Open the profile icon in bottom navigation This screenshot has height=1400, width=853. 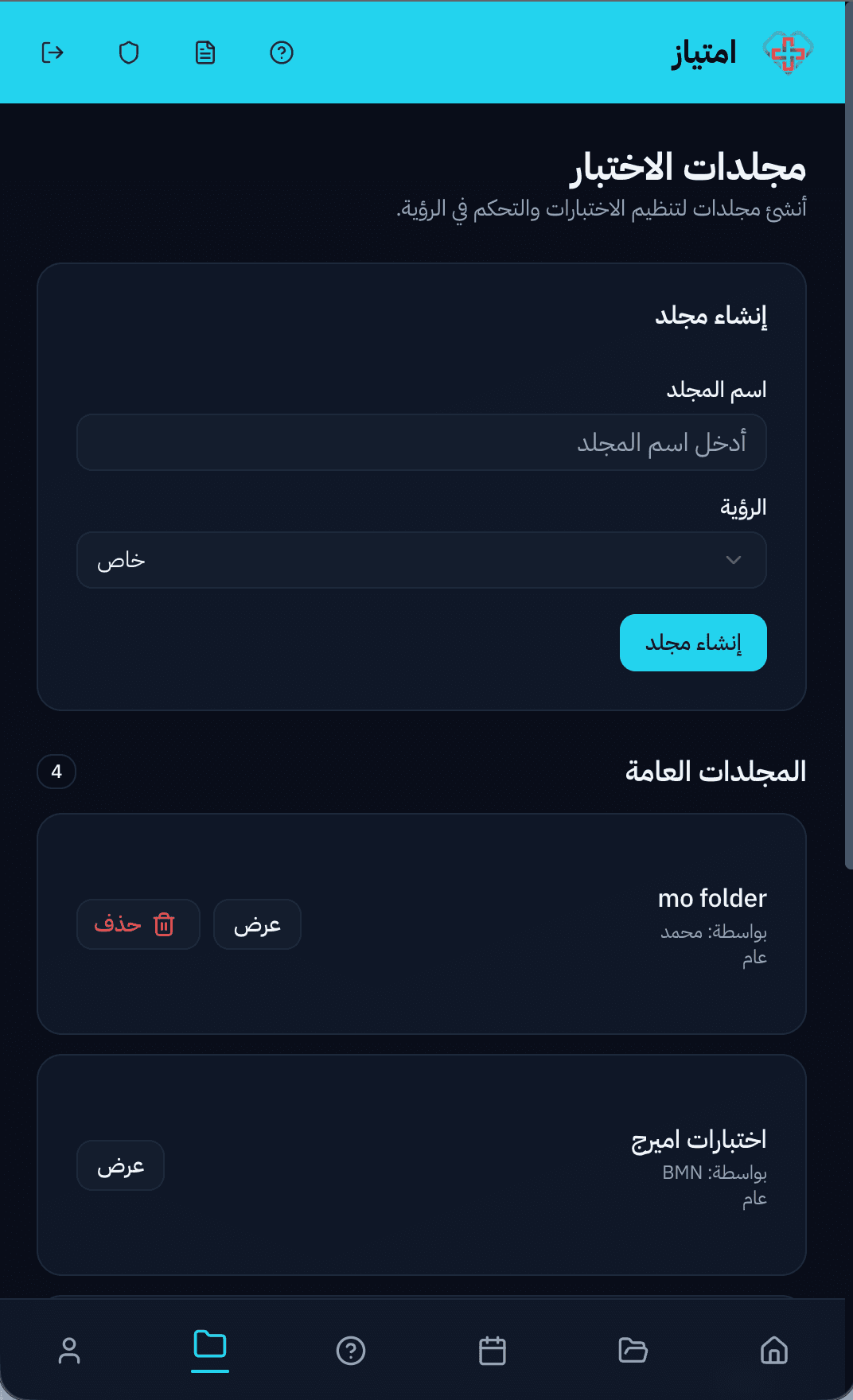(x=70, y=1350)
